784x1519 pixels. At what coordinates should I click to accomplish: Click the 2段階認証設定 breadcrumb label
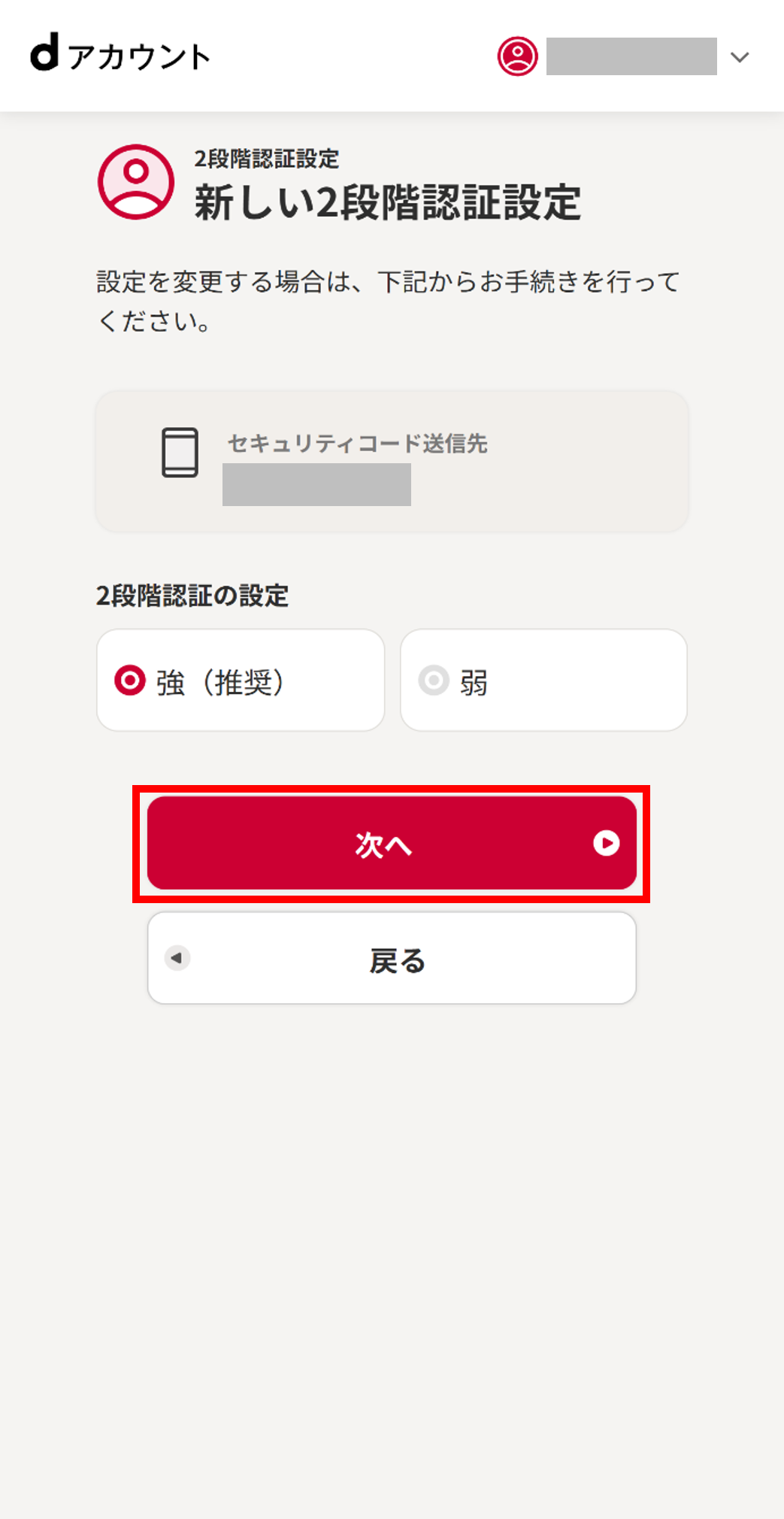[267, 159]
